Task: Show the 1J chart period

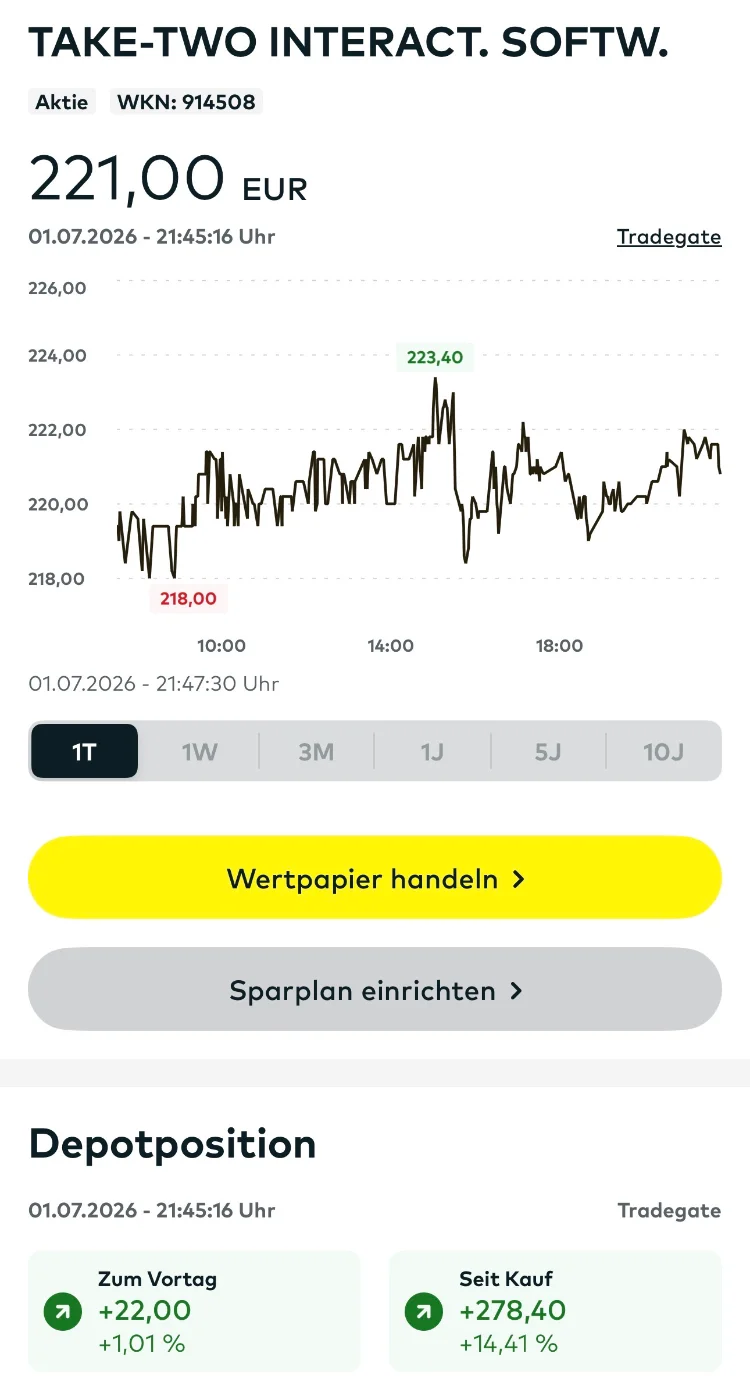Action: click(x=432, y=751)
